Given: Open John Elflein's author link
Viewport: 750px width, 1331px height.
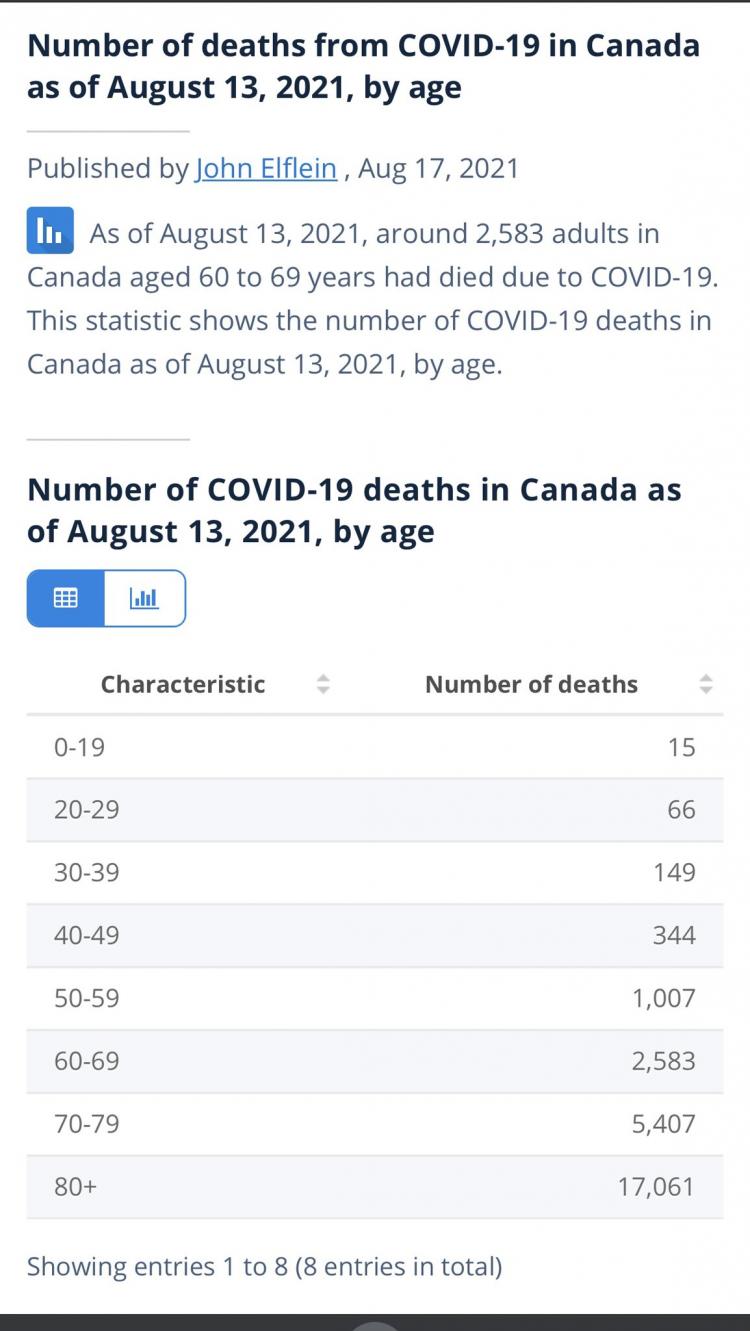Looking at the screenshot, I should tap(266, 168).
